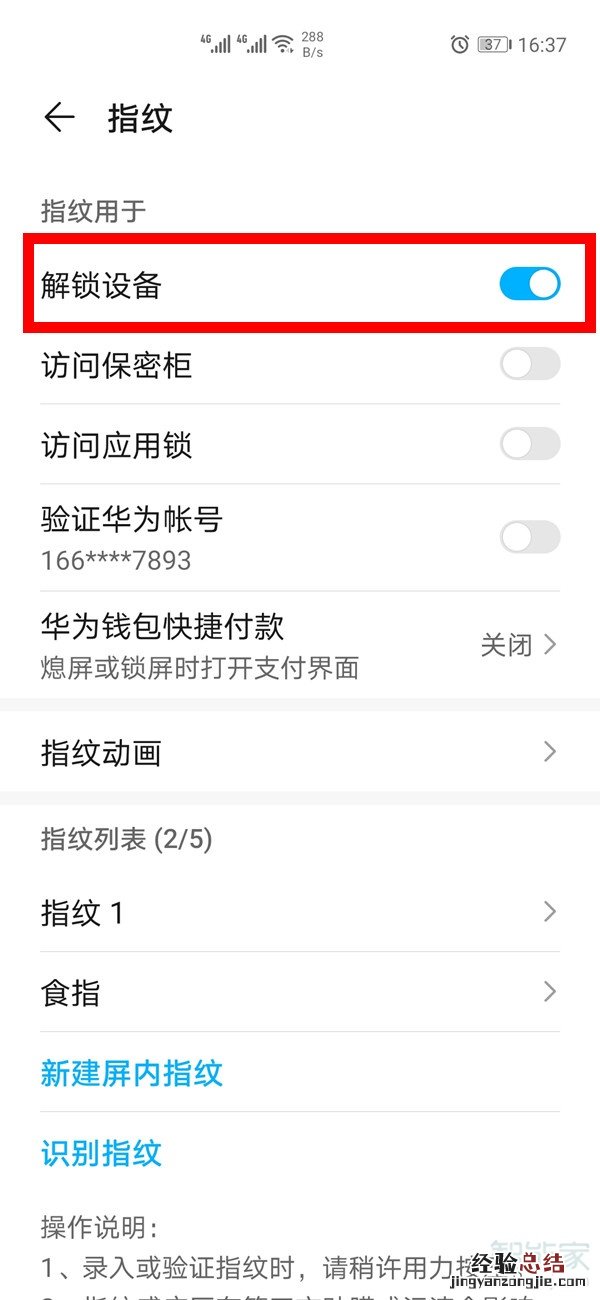Open 华为钱包快捷付款 settings
The height and width of the screenshot is (1300, 600).
(300, 645)
